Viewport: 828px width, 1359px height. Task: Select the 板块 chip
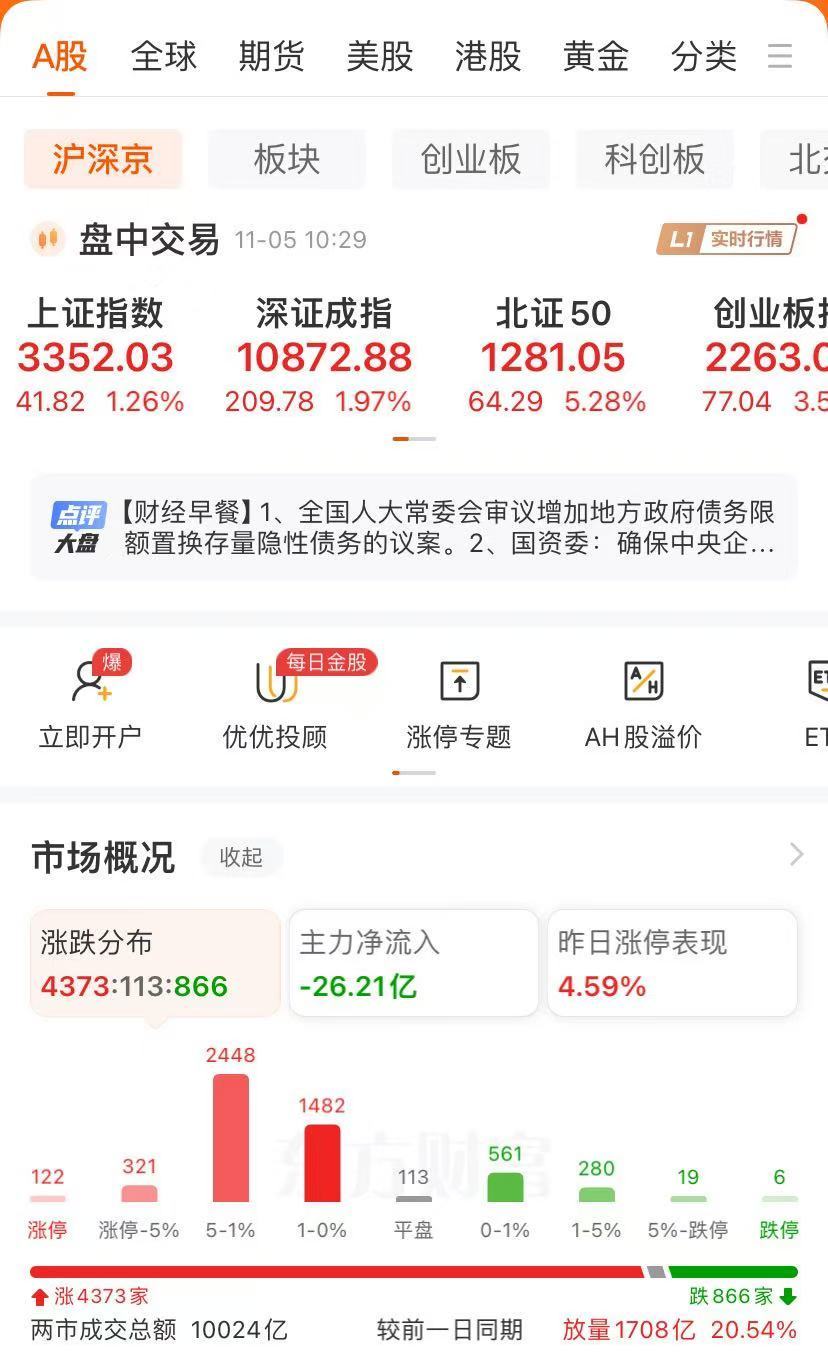coord(287,159)
